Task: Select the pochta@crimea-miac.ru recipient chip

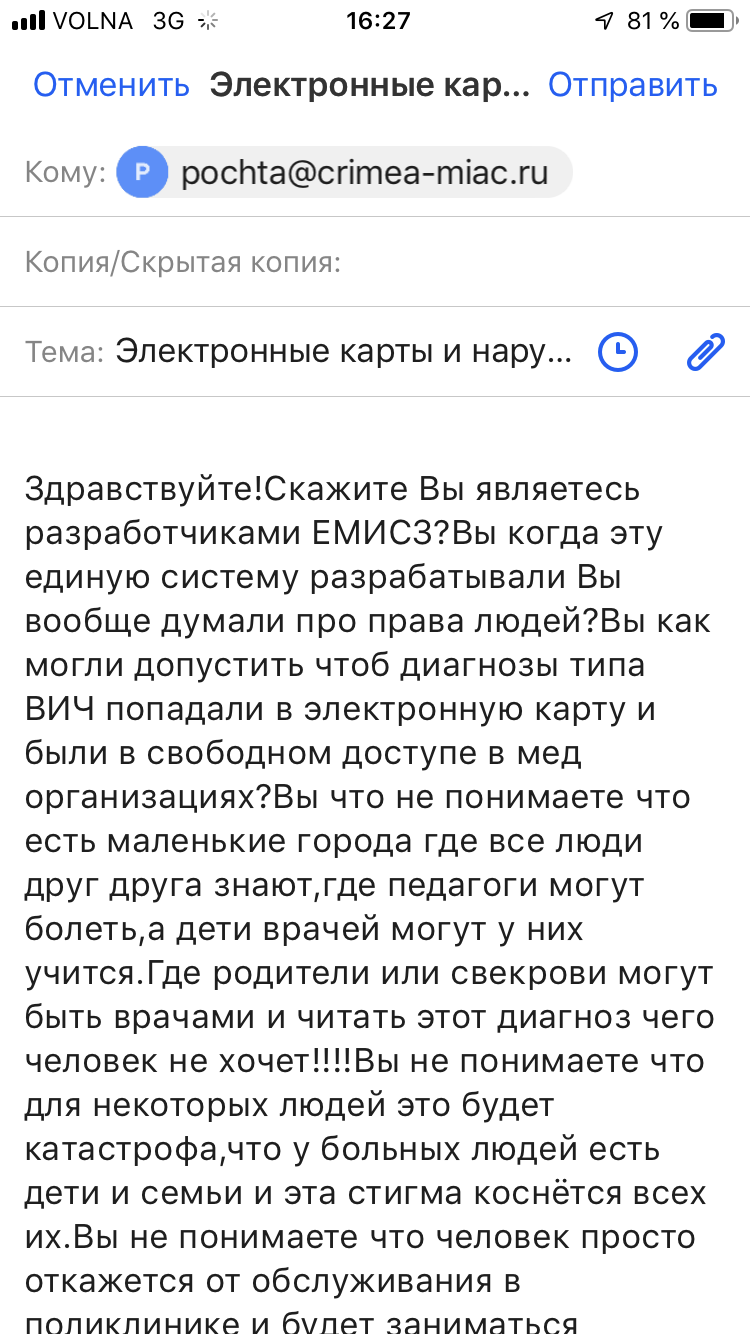Action: point(345,173)
